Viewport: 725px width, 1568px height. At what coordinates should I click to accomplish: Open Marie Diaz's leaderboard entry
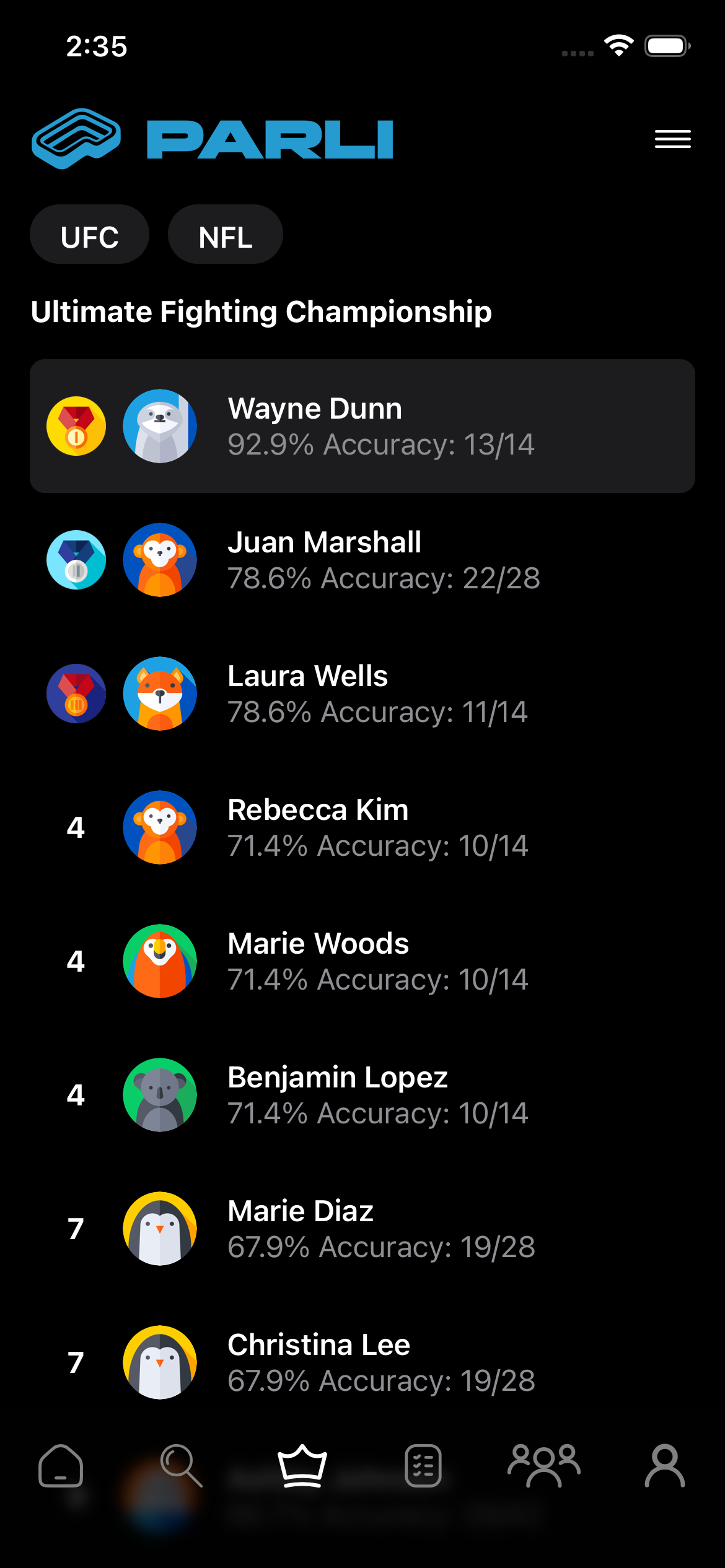(x=362, y=1229)
